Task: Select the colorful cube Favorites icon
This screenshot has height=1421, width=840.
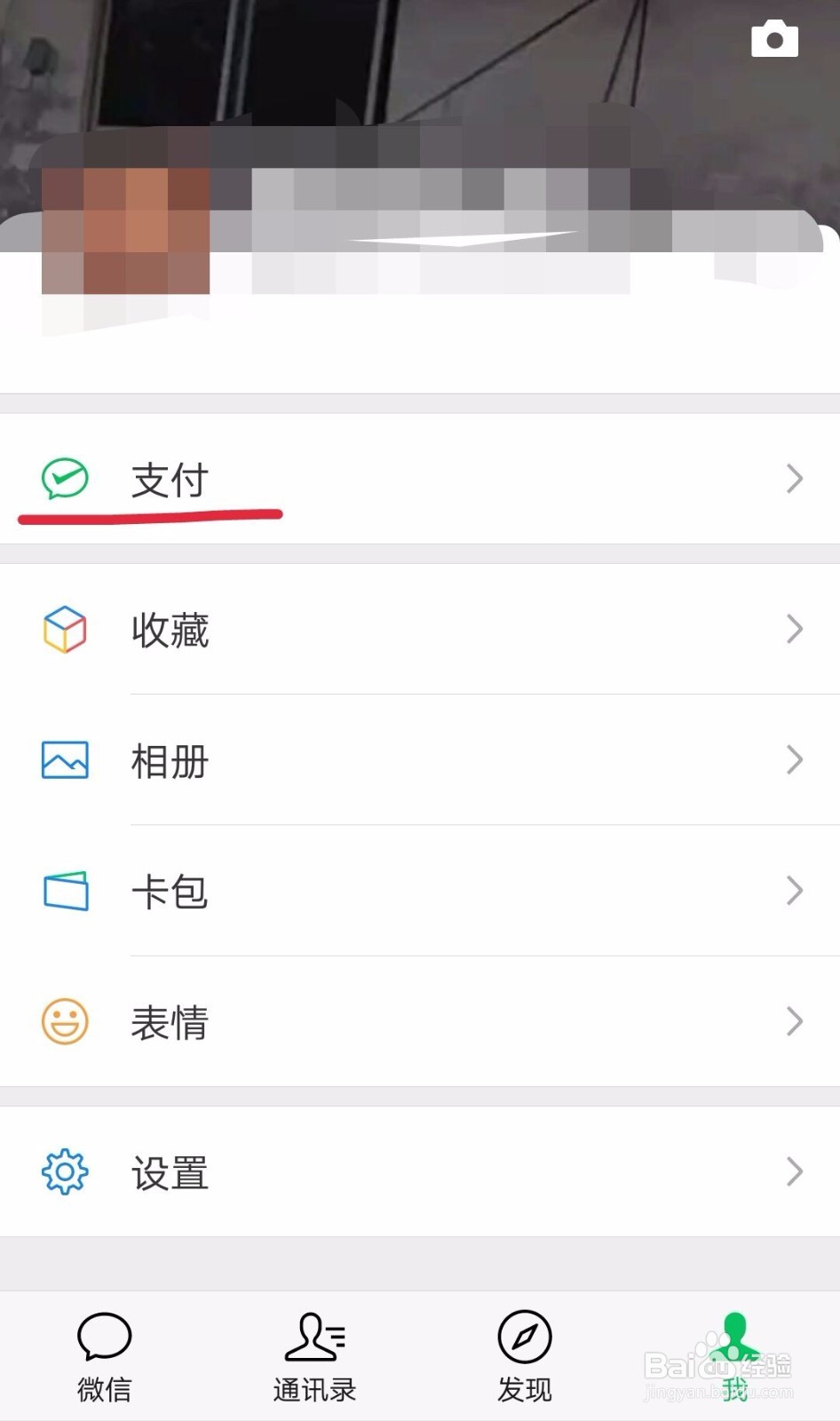Action: point(63,629)
